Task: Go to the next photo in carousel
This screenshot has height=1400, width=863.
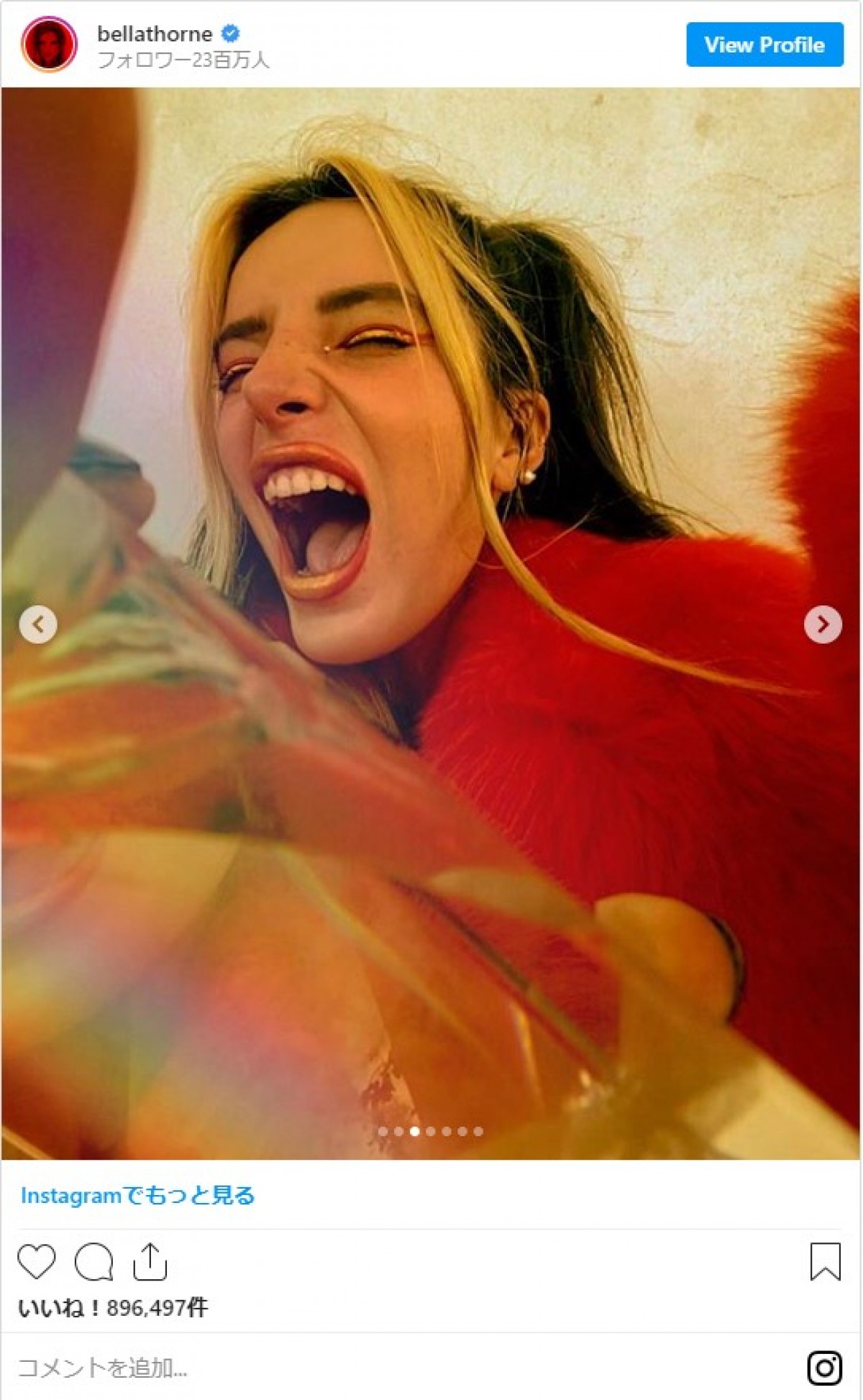Action: [x=823, y=624]
